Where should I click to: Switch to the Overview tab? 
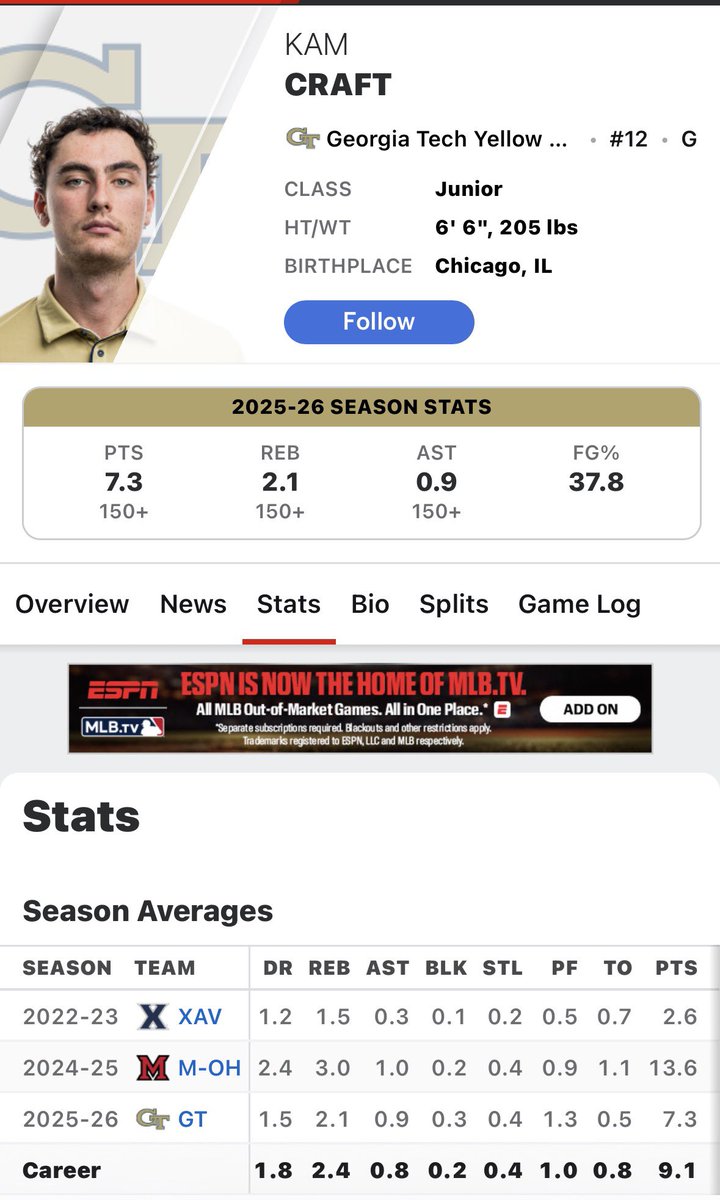[x=72, y=604]
